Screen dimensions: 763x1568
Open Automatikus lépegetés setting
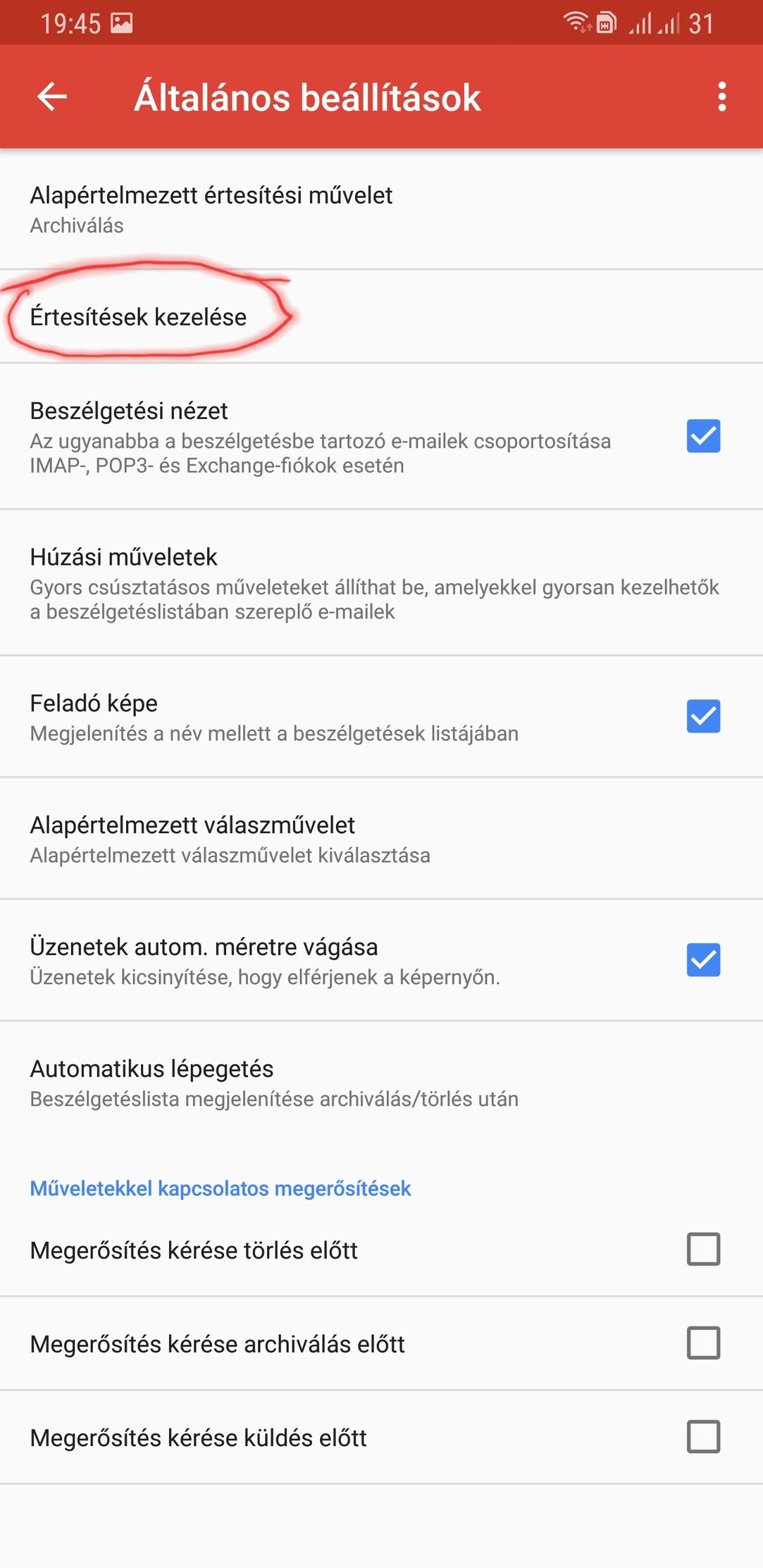pos(274,1083)
